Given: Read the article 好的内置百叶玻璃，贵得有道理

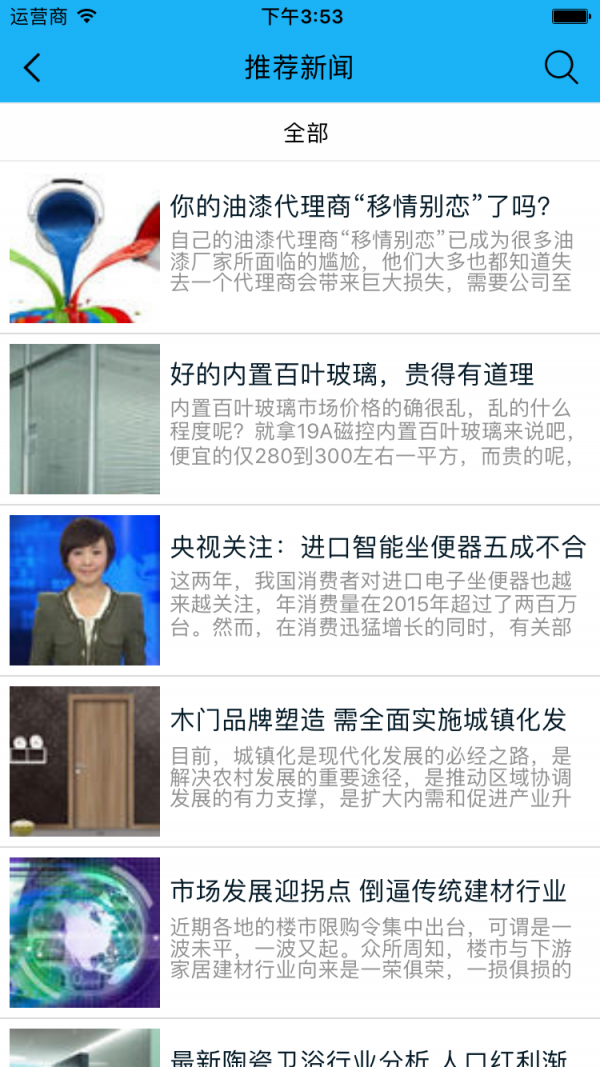Looking at the screenshot, I should pyautogui.click(x=352, y=375).
